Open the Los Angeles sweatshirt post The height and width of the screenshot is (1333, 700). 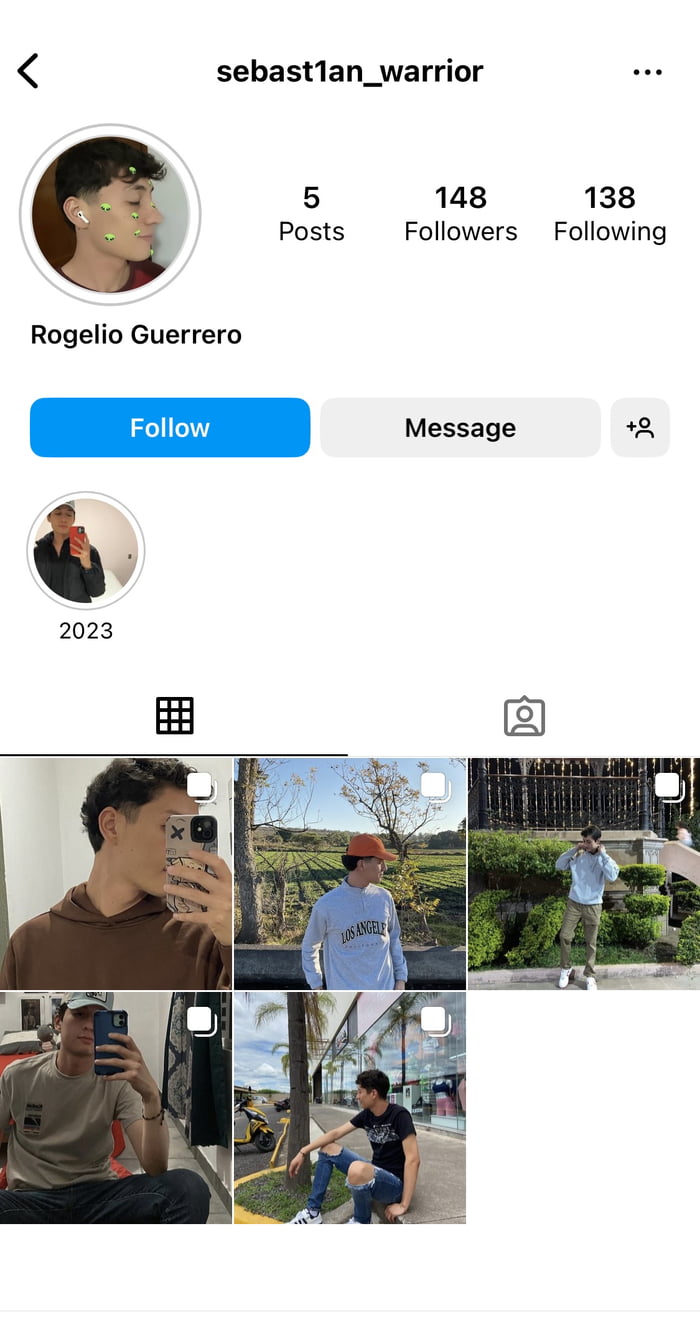tap(350, 874)
